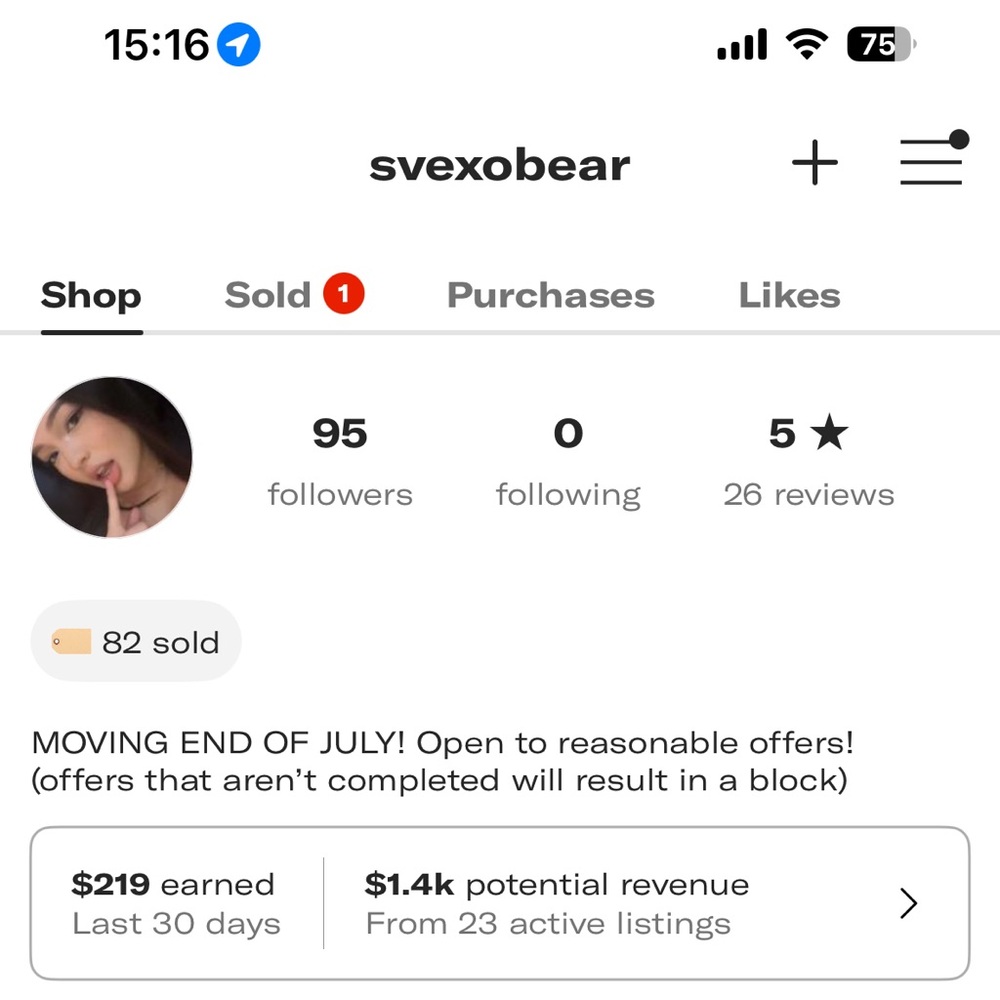View the 95 followers list
The image size is (1000, 1000).
tap(340, 461)
